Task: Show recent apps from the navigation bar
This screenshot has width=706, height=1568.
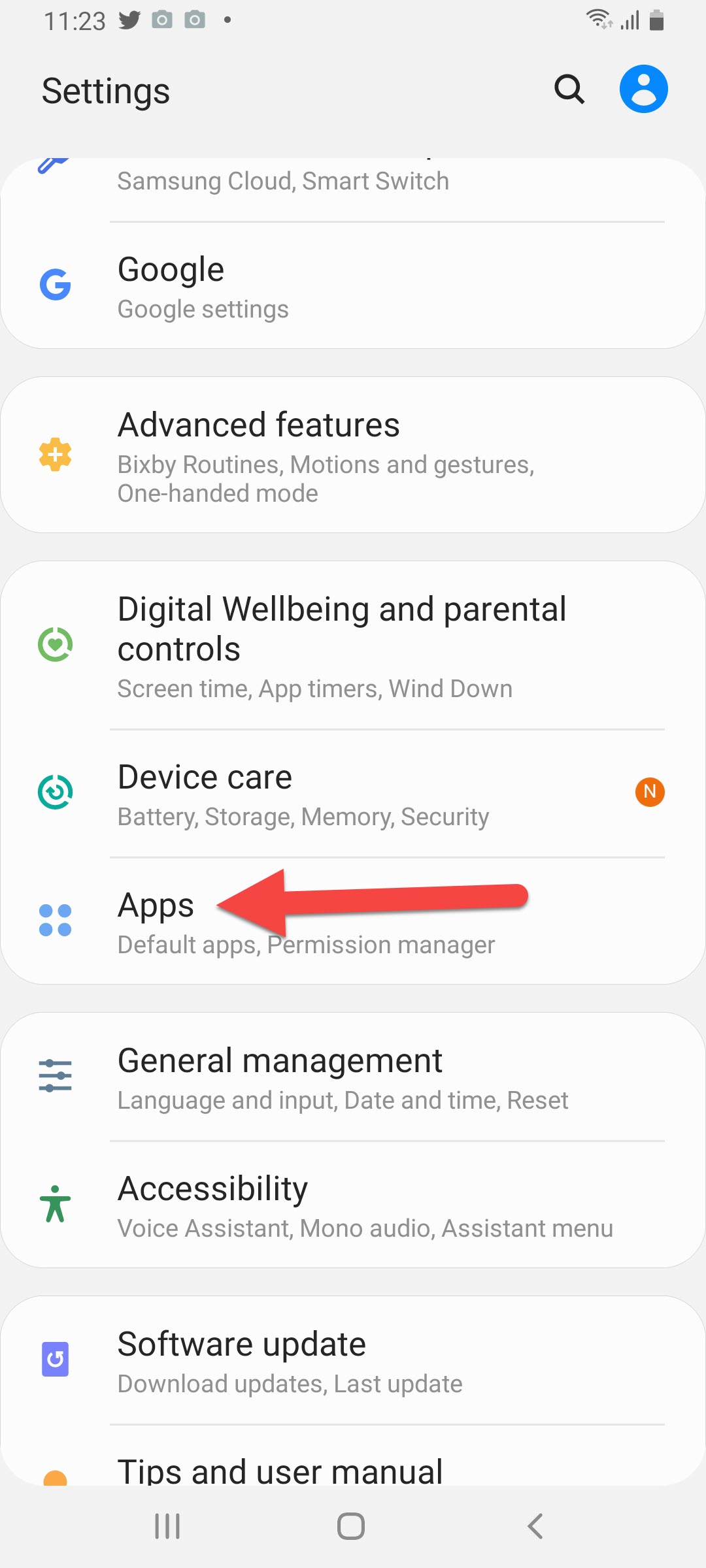Action: click(167, 1526)
